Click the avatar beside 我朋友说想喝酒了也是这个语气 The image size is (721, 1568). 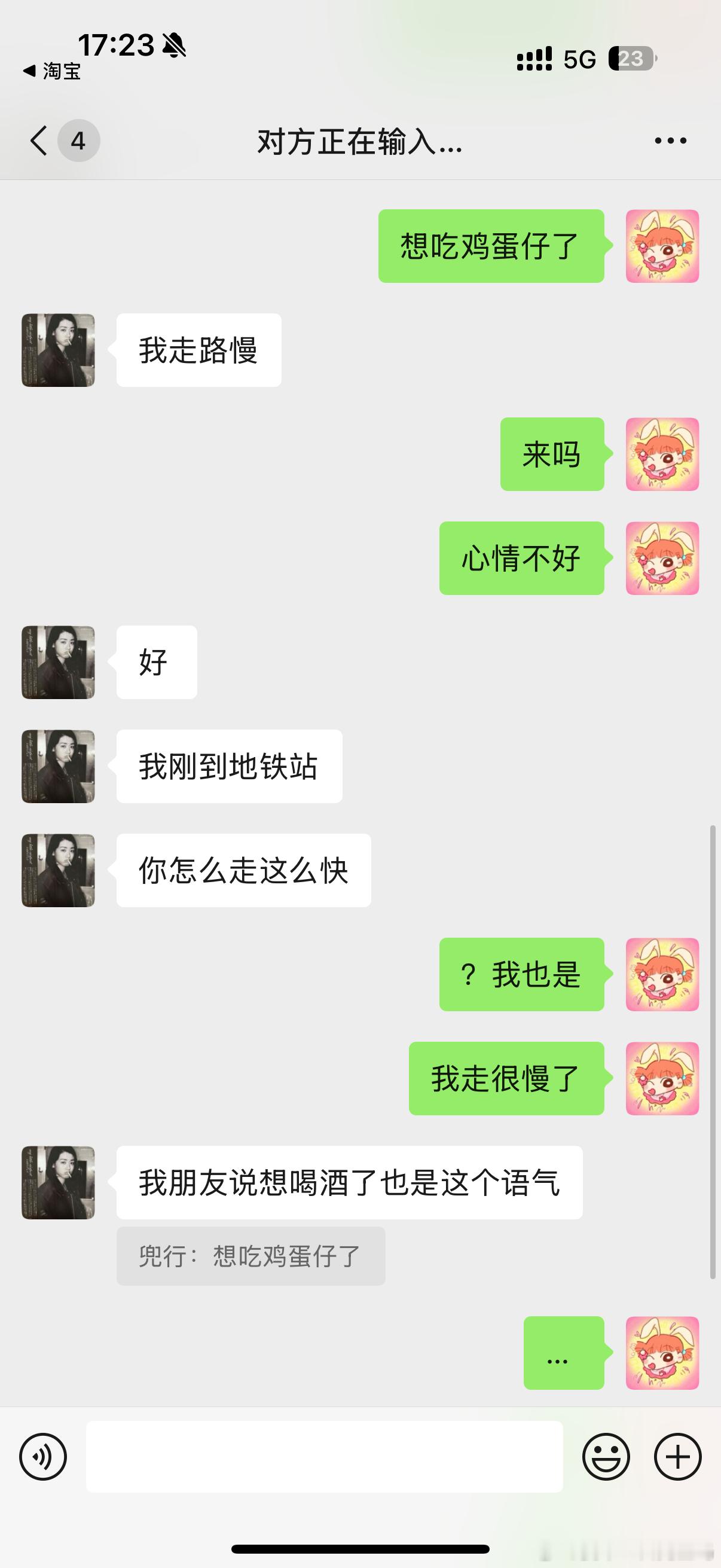[x=58, y=1184]
